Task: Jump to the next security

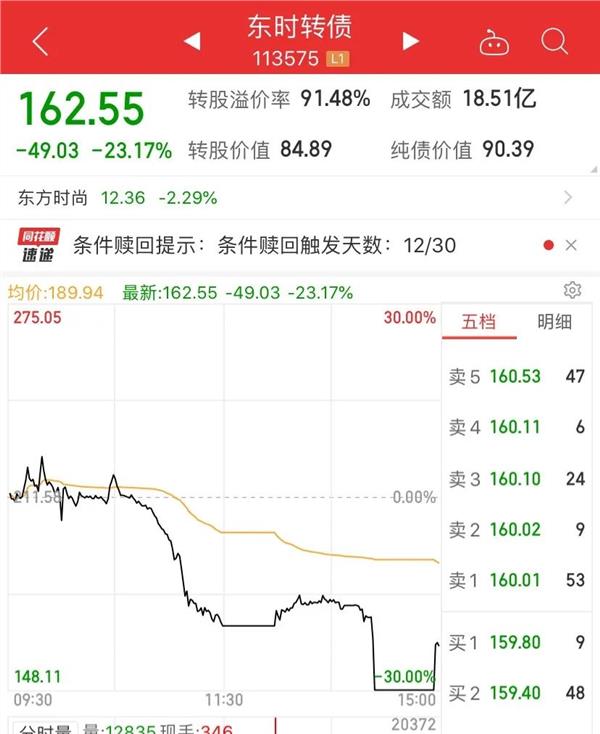Action: tap(410, 41)
